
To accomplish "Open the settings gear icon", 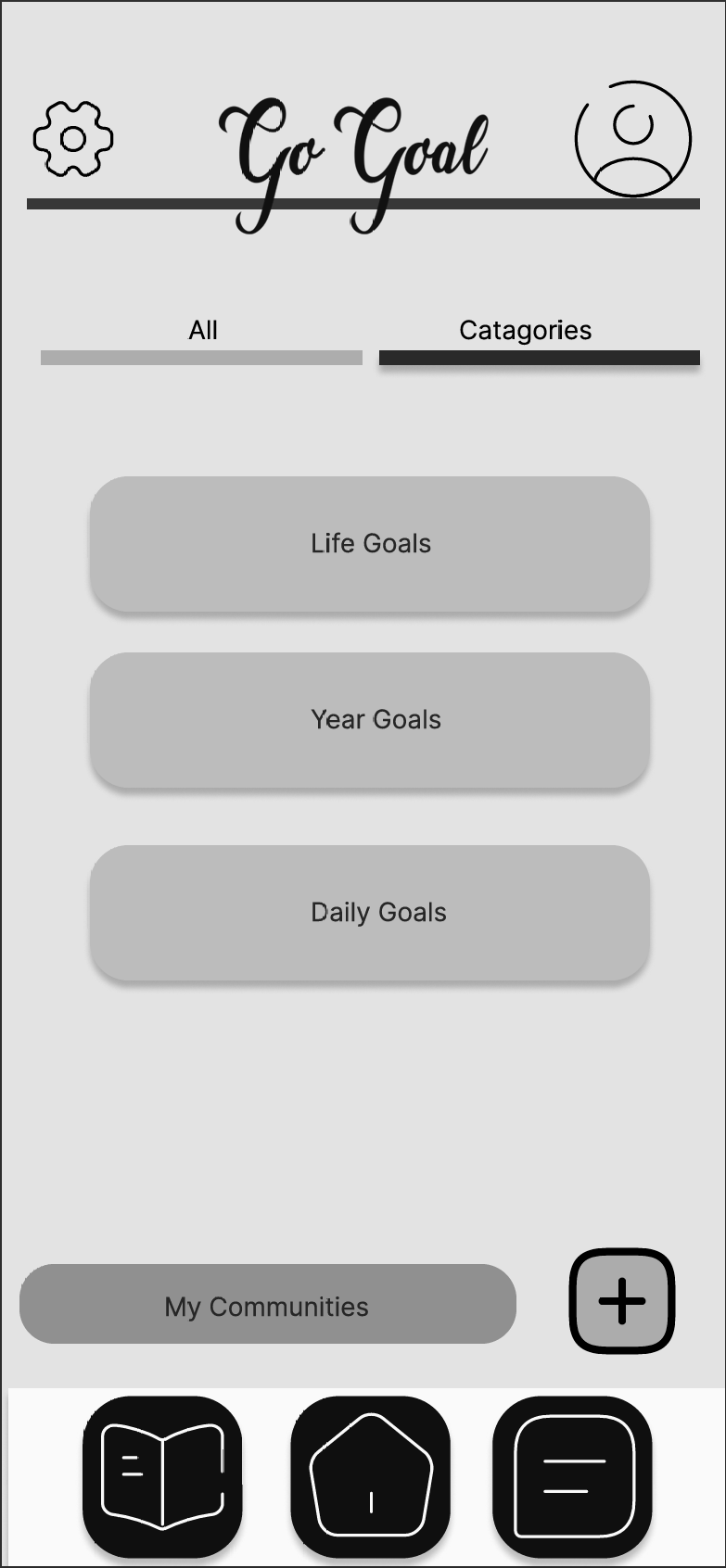I will point(73,139).
